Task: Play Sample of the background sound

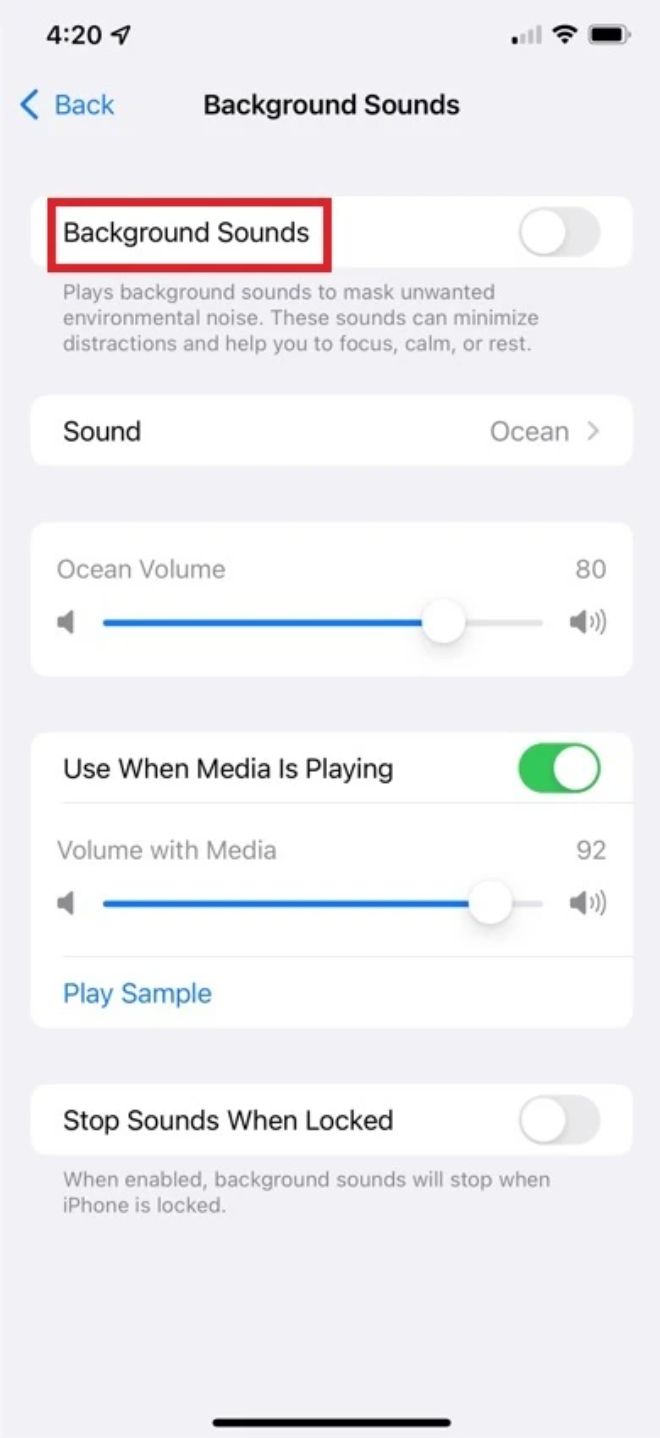Action: [x=137, y=993]
